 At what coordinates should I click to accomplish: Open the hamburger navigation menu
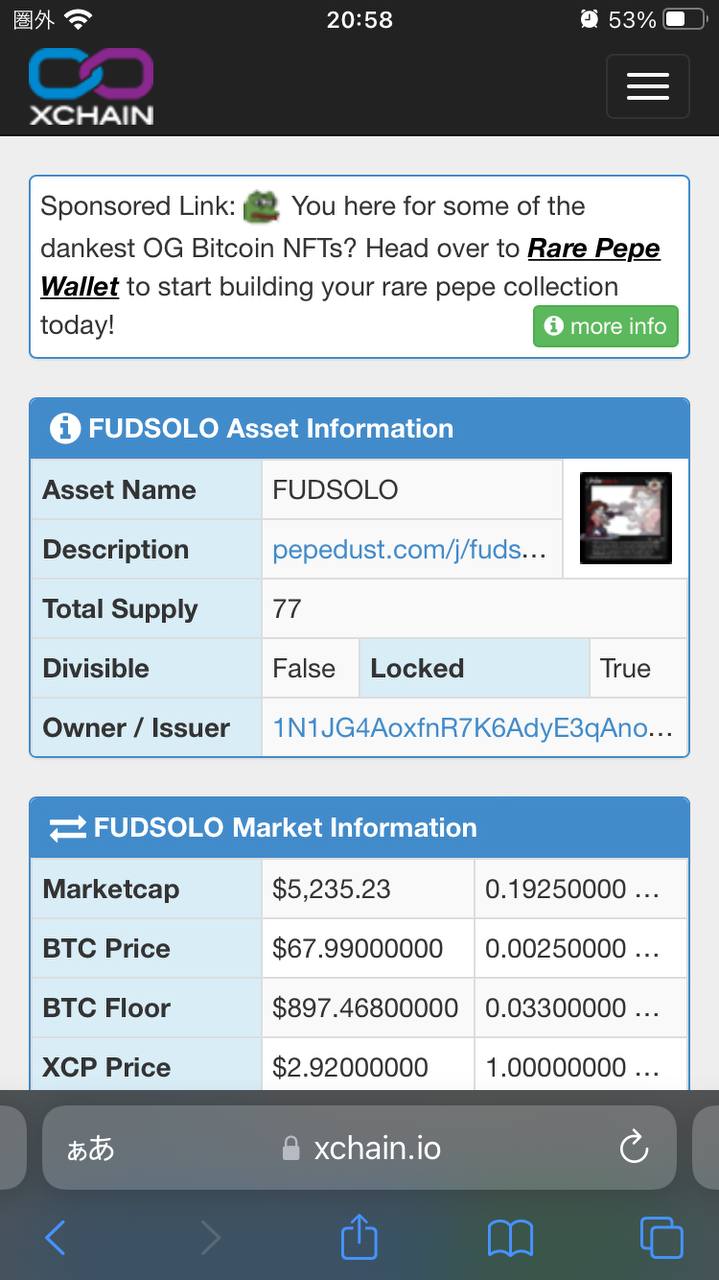click(x=647, y=86)
